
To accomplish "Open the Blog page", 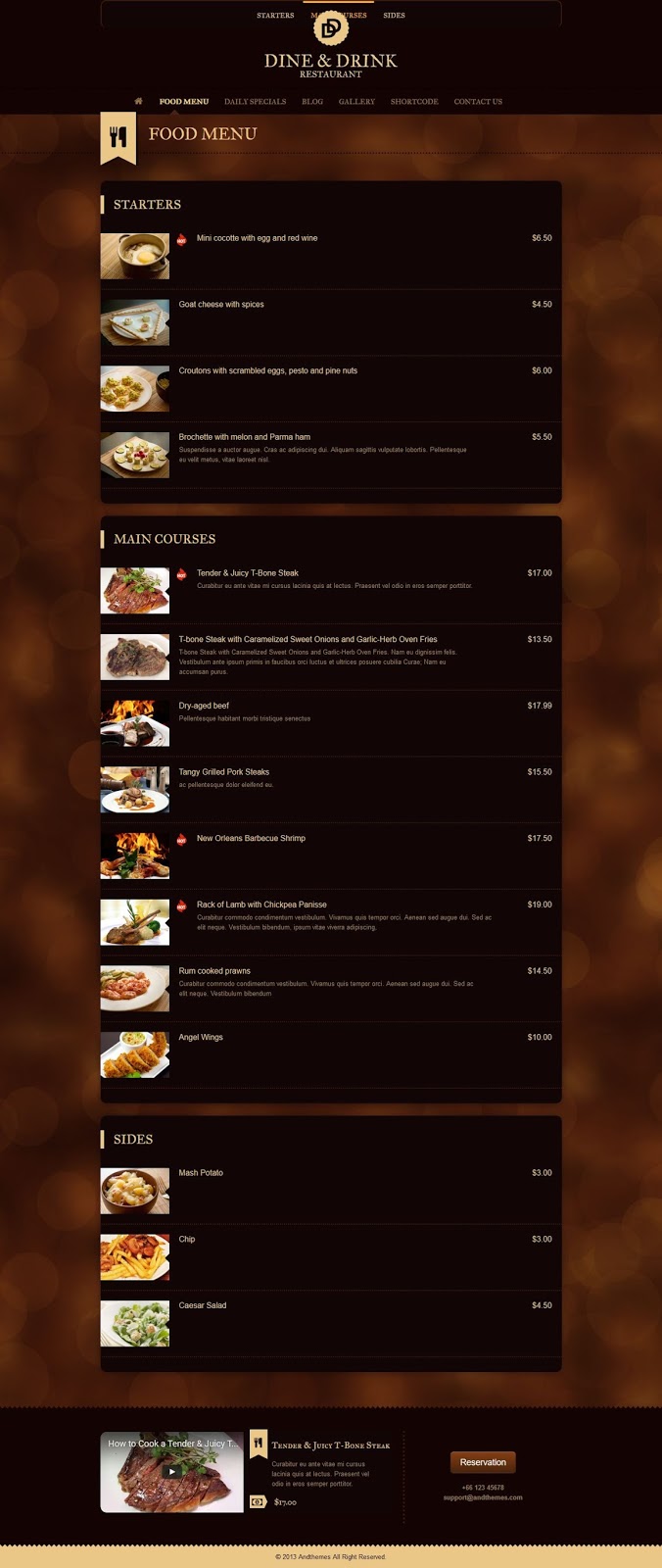I will coord(312,102).
